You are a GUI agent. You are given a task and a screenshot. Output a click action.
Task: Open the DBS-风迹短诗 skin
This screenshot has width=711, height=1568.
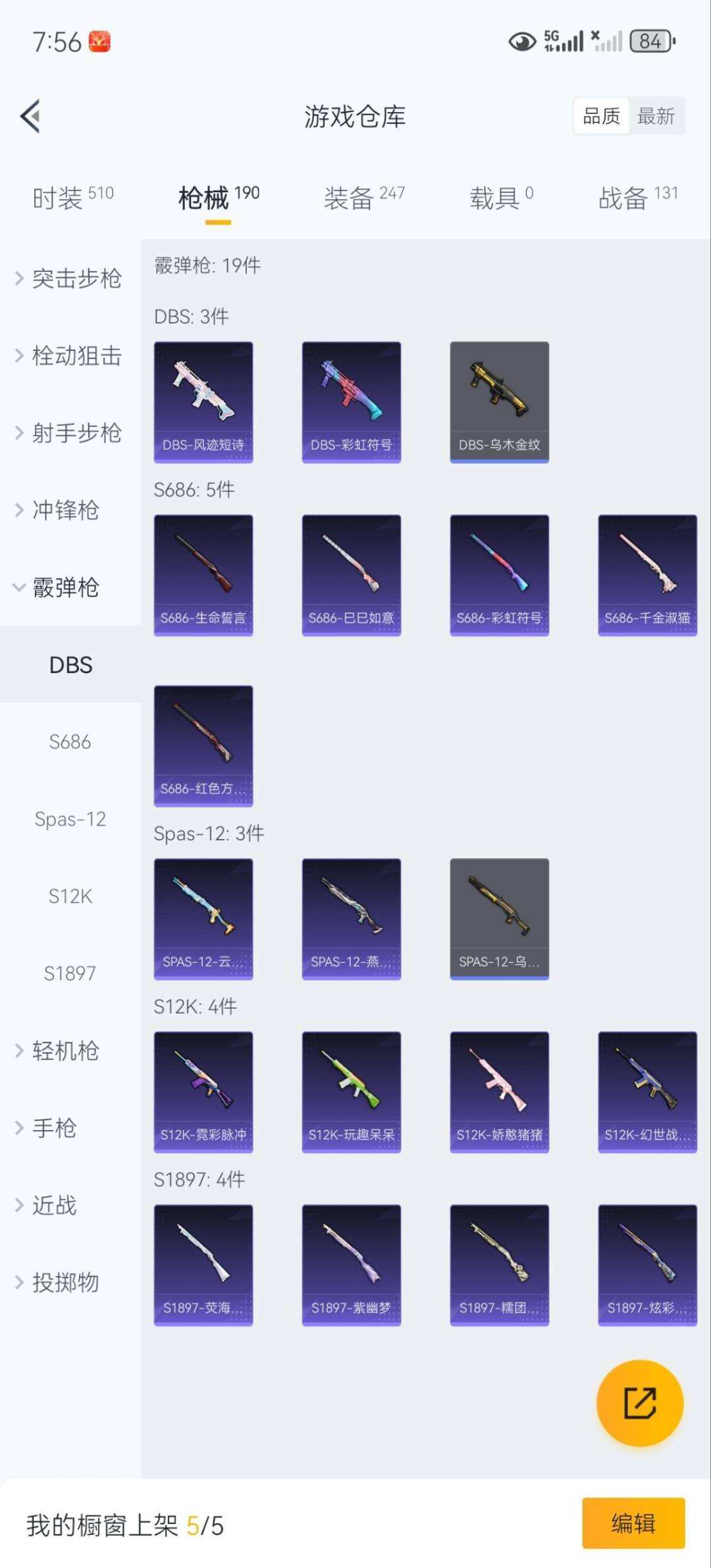(x=203, y=402)
